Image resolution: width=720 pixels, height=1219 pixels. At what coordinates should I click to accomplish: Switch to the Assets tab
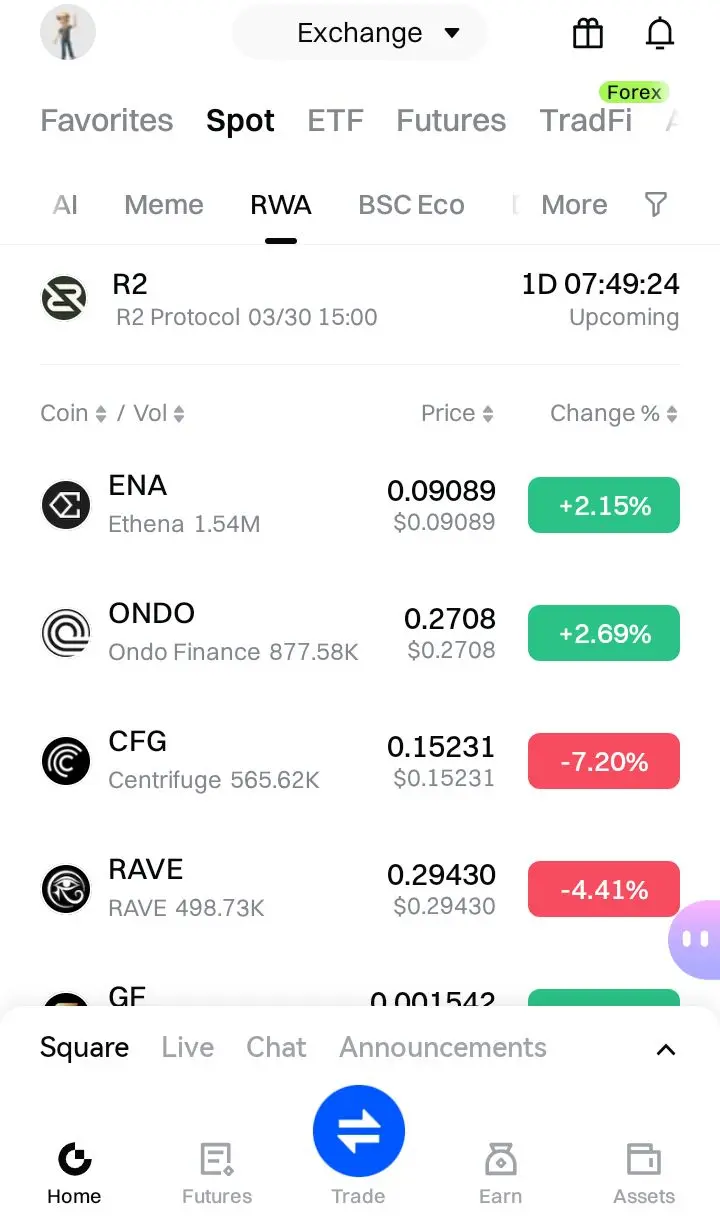(644, 1172)
